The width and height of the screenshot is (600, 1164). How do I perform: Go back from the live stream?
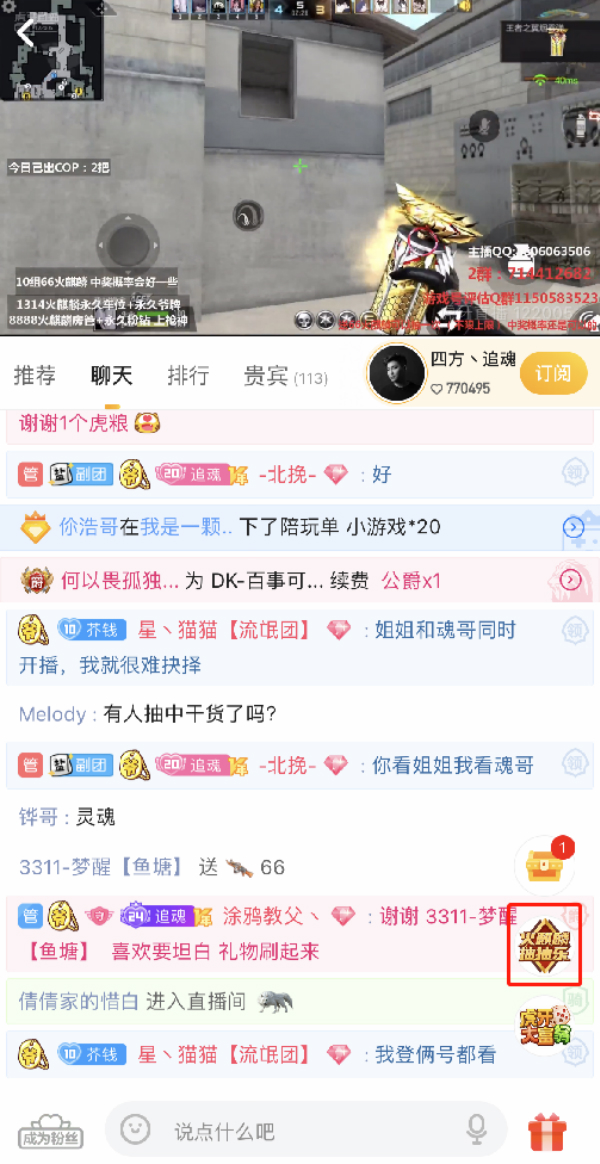(x=26, y=33)
